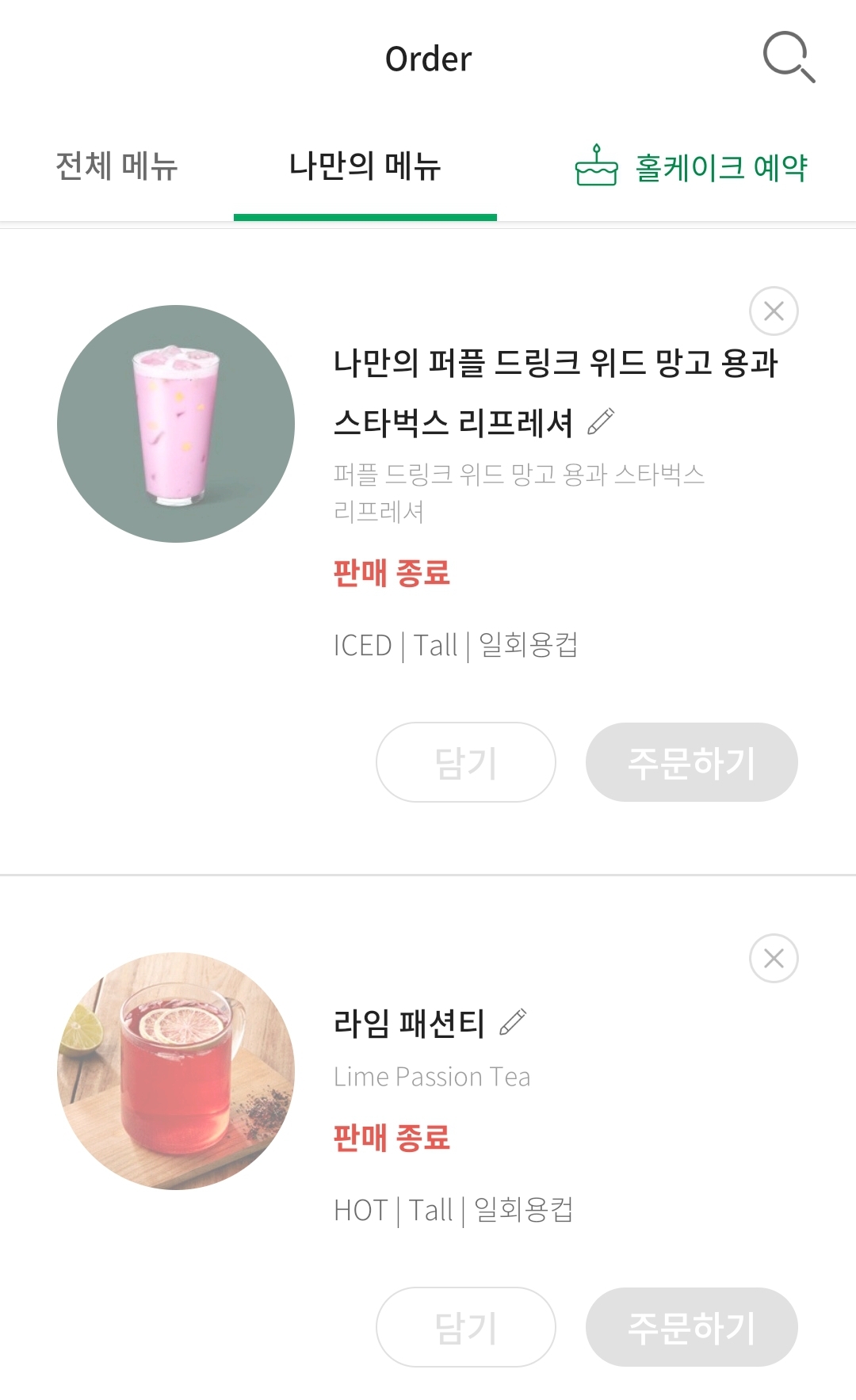
Task: Open the search magnifier icon
Action: 788,57
